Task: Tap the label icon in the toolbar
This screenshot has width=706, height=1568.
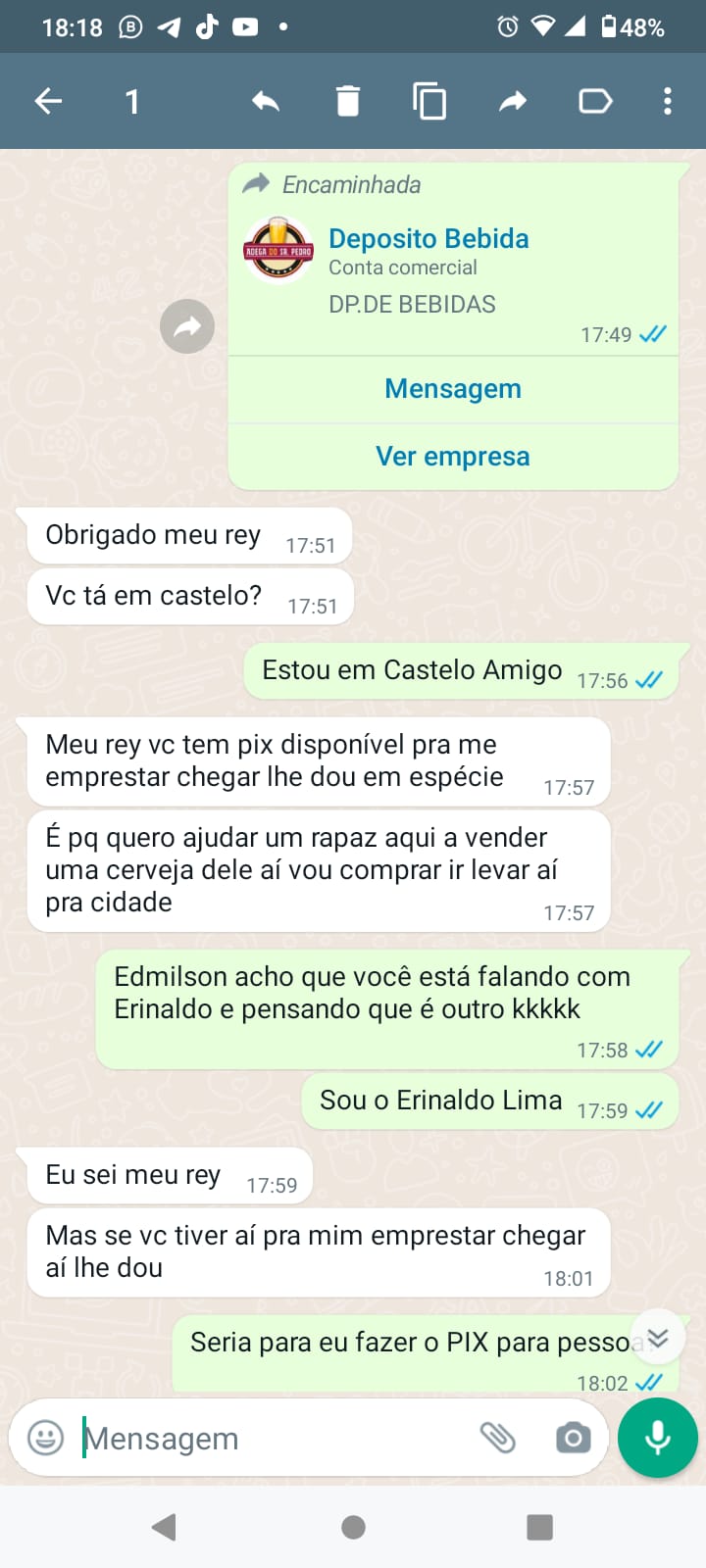Action: (x=595, y=101)
